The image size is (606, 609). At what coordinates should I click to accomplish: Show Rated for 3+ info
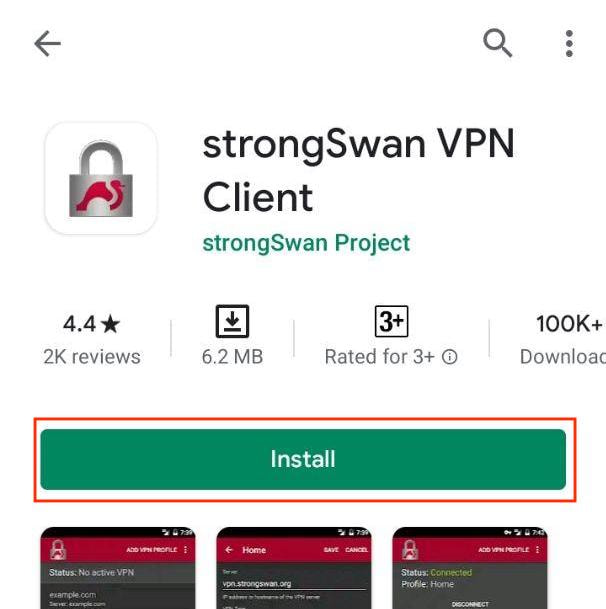click(x=449, y=357)
